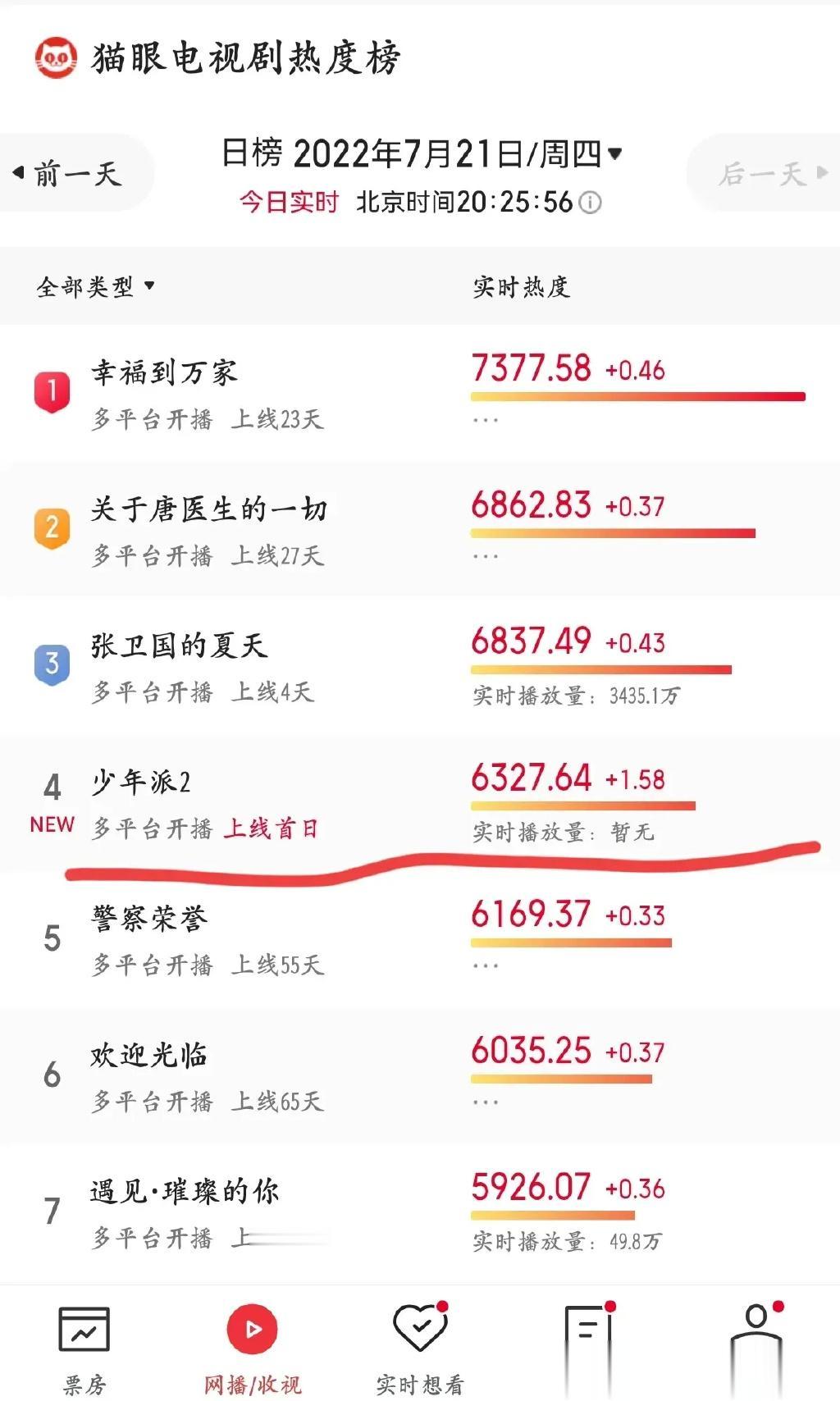Open 幸福到万家 ranking entry
840x1401 pixels.
tap(420, 393)
